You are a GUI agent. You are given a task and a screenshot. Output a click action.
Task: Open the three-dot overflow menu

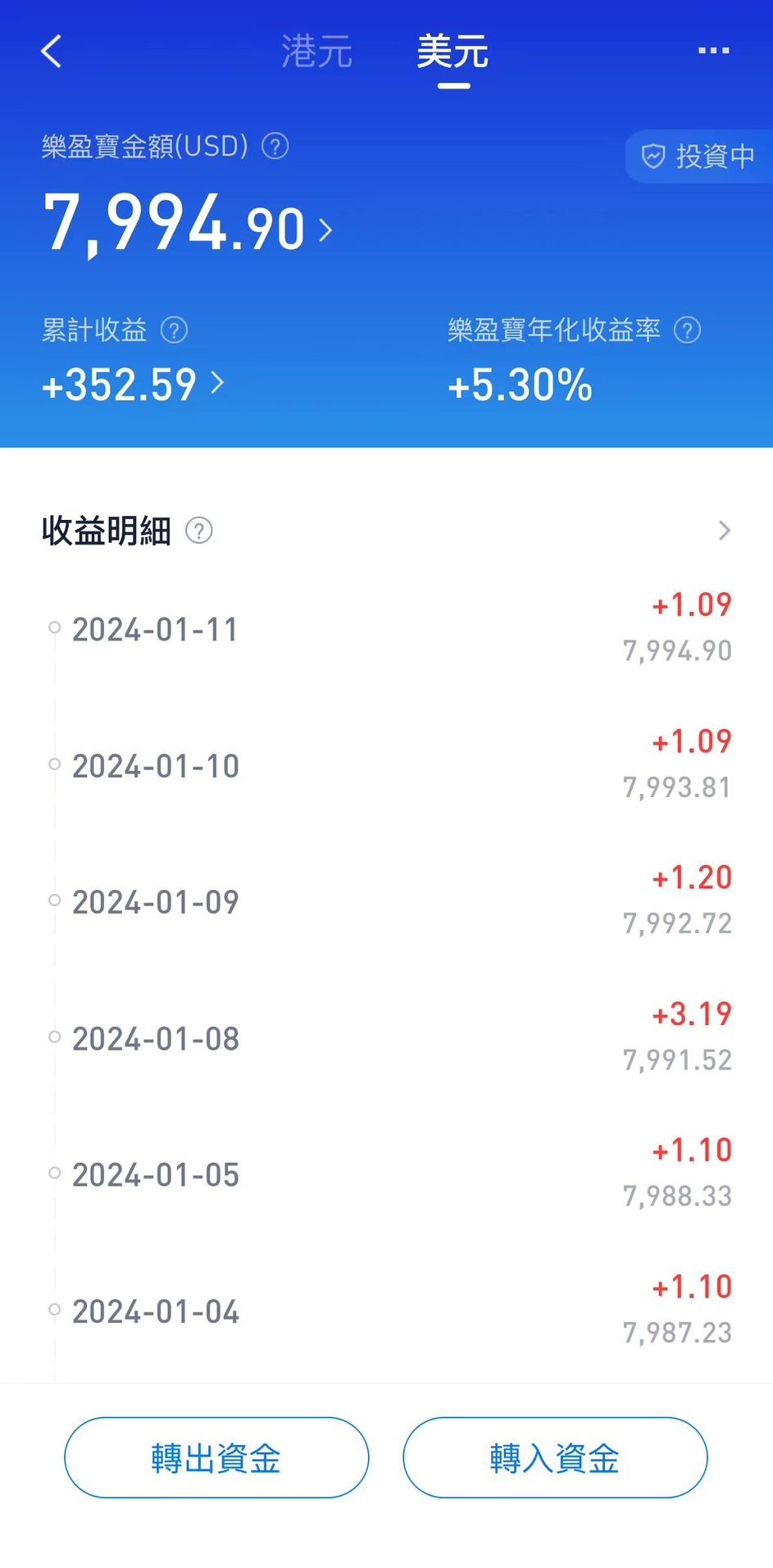[x=713, y=51]
